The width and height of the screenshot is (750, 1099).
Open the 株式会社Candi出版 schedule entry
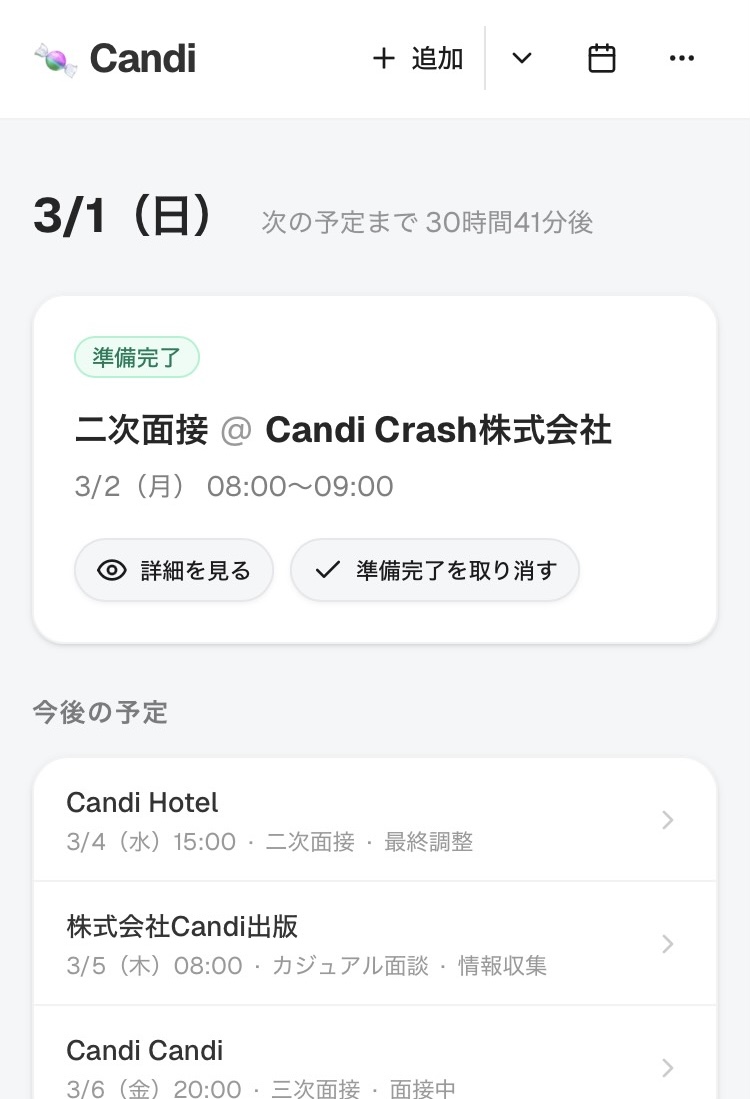coord(375,944)
